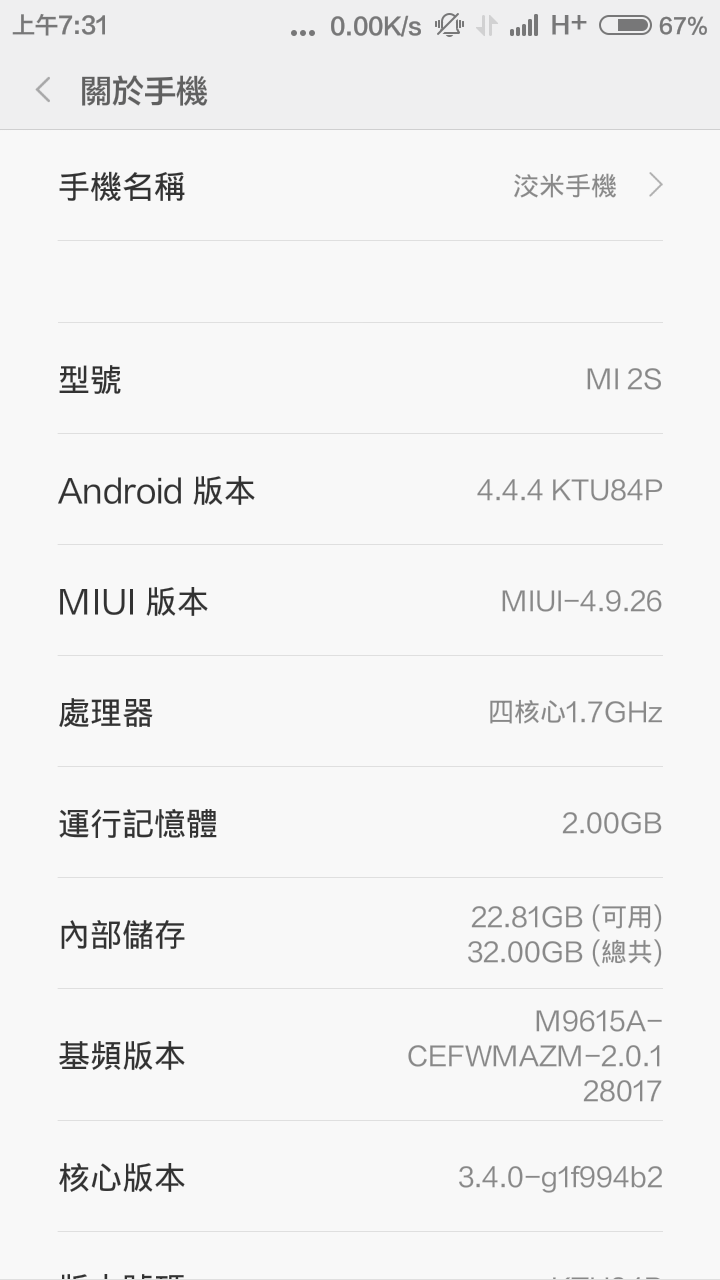Tap the 基頻版本 row

pyautogui.click(x=360, y=1055)
